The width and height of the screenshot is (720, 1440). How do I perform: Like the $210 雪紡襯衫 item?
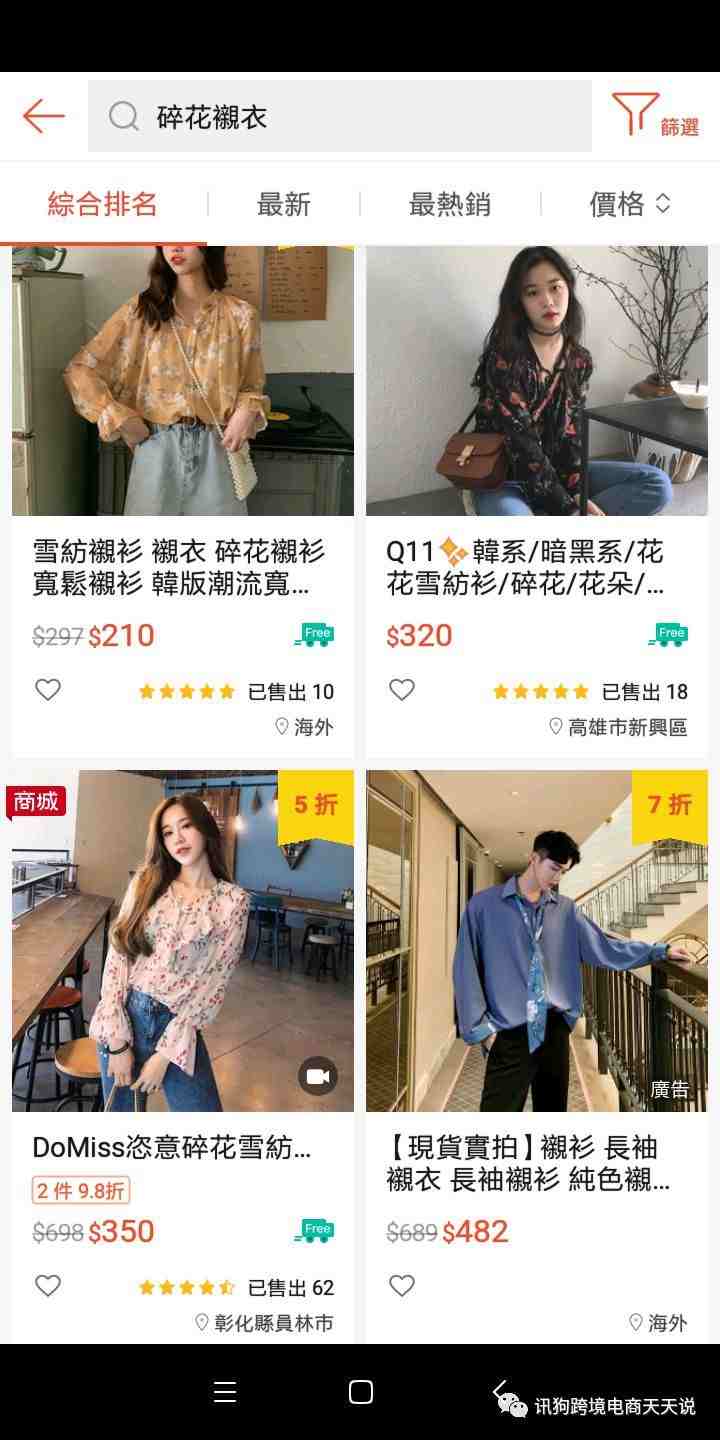[x=48, y=690]
